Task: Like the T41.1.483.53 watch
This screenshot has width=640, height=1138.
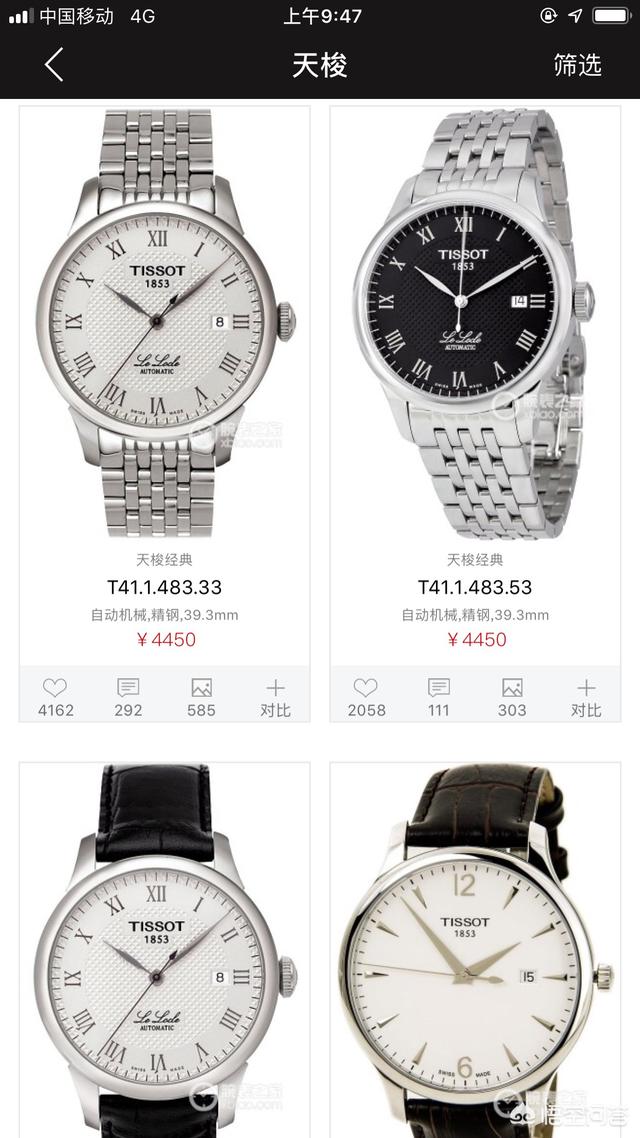Action: point(366,696)
